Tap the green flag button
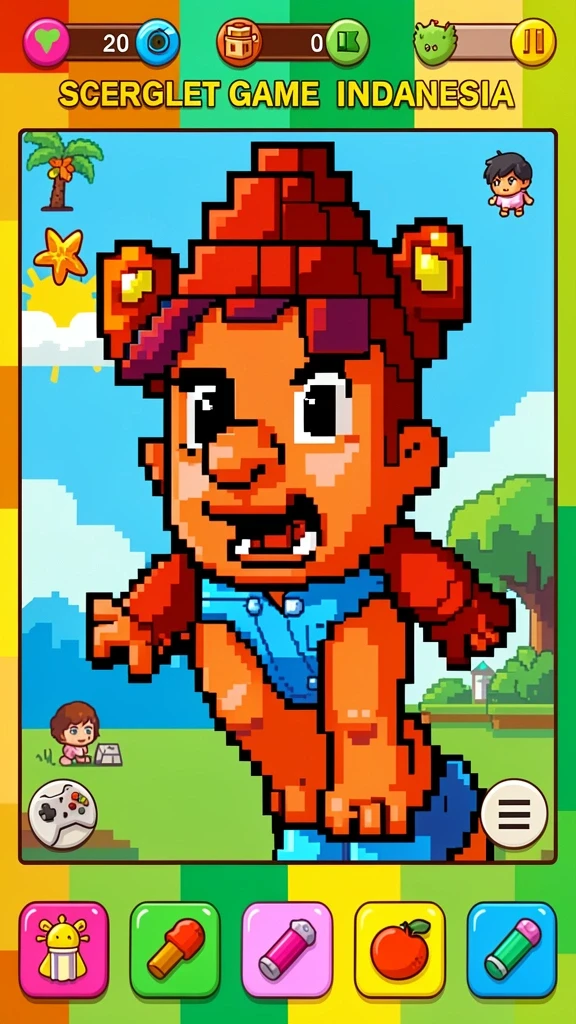The height and width of the screenshot is (1024, 576). click(347, 42)
